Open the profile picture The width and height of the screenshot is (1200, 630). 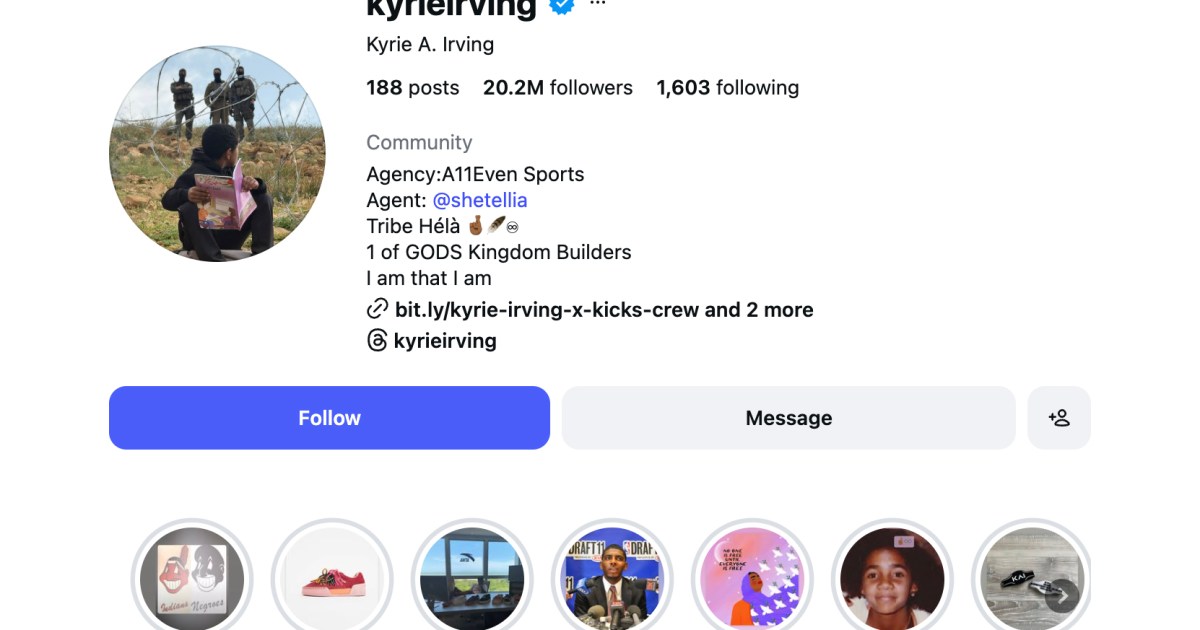click(217, 153)
